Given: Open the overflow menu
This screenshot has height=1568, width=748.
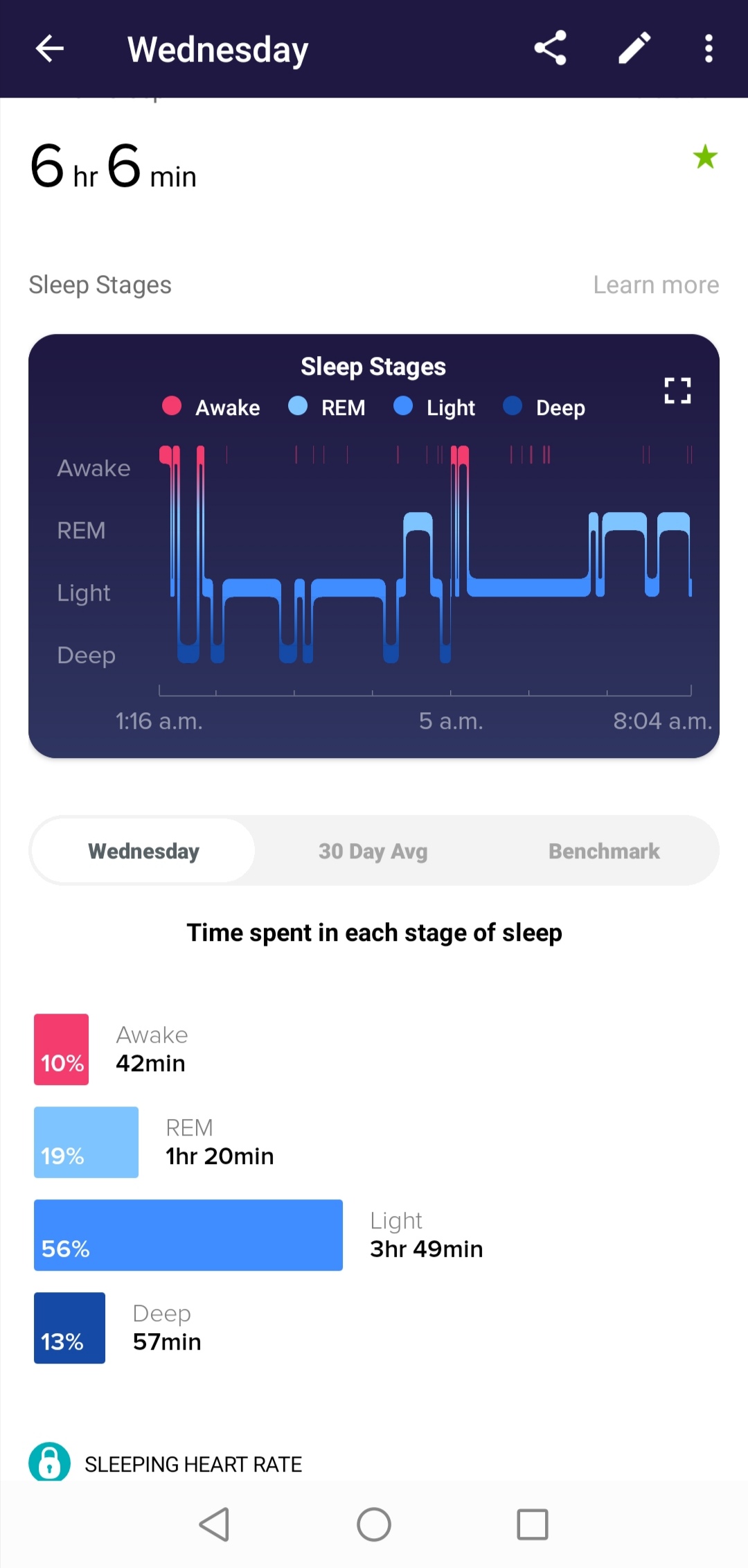Looking at the screenshot, I should pyautogui.click(x=709, y=49).
